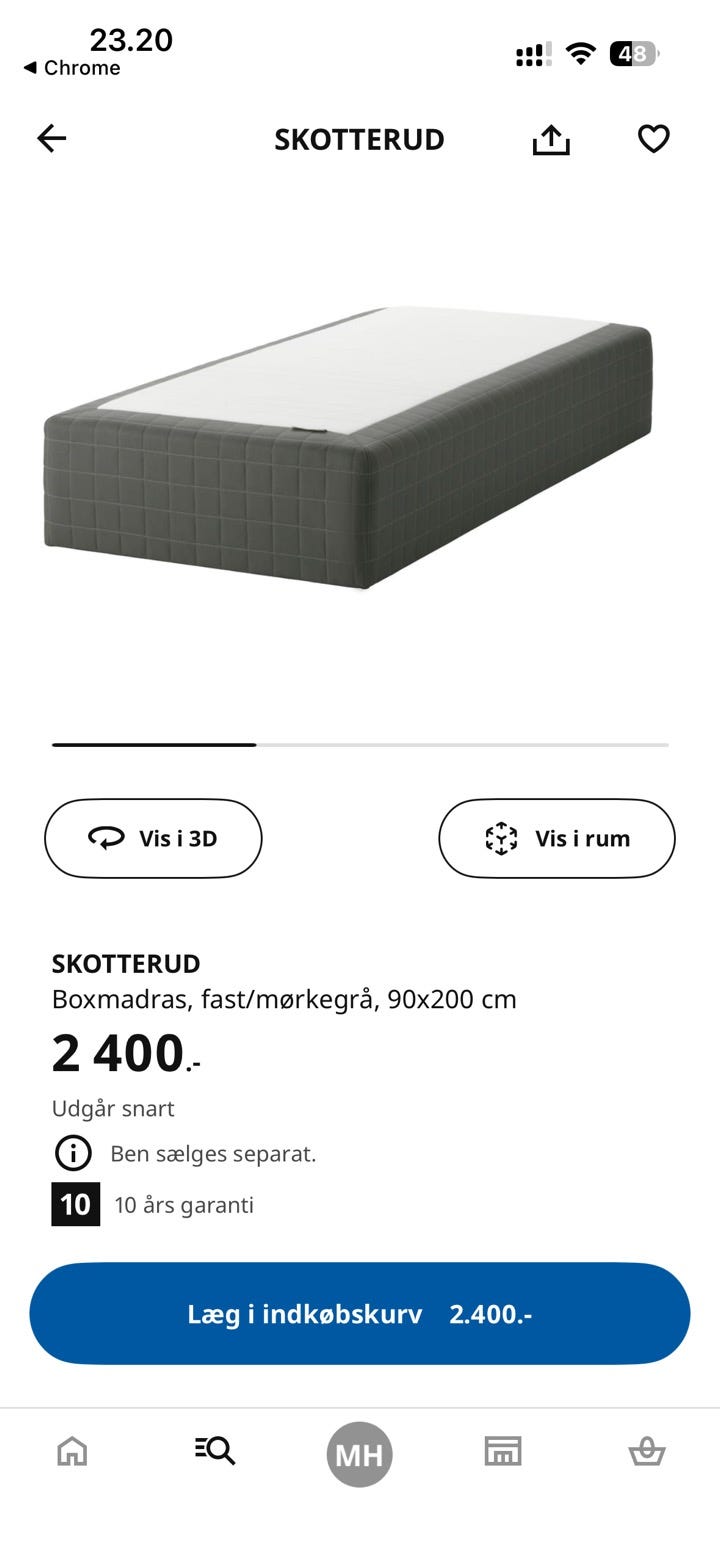Open the MH profile avatar
This screenshot has height=1561, width=720.
pyautogui.click(x=360, y=1454)
